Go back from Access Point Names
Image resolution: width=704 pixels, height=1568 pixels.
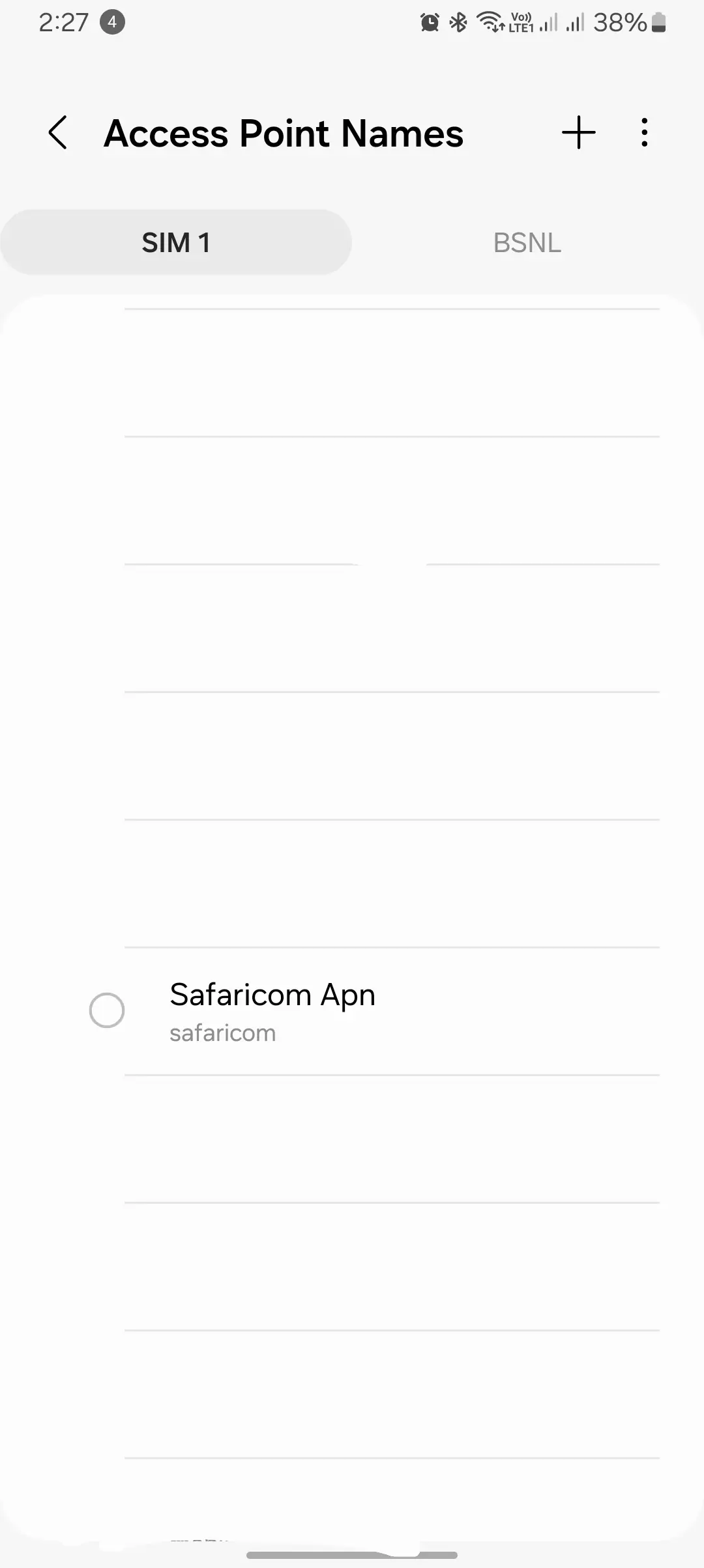pyautogui.click(x=58, y=133)
